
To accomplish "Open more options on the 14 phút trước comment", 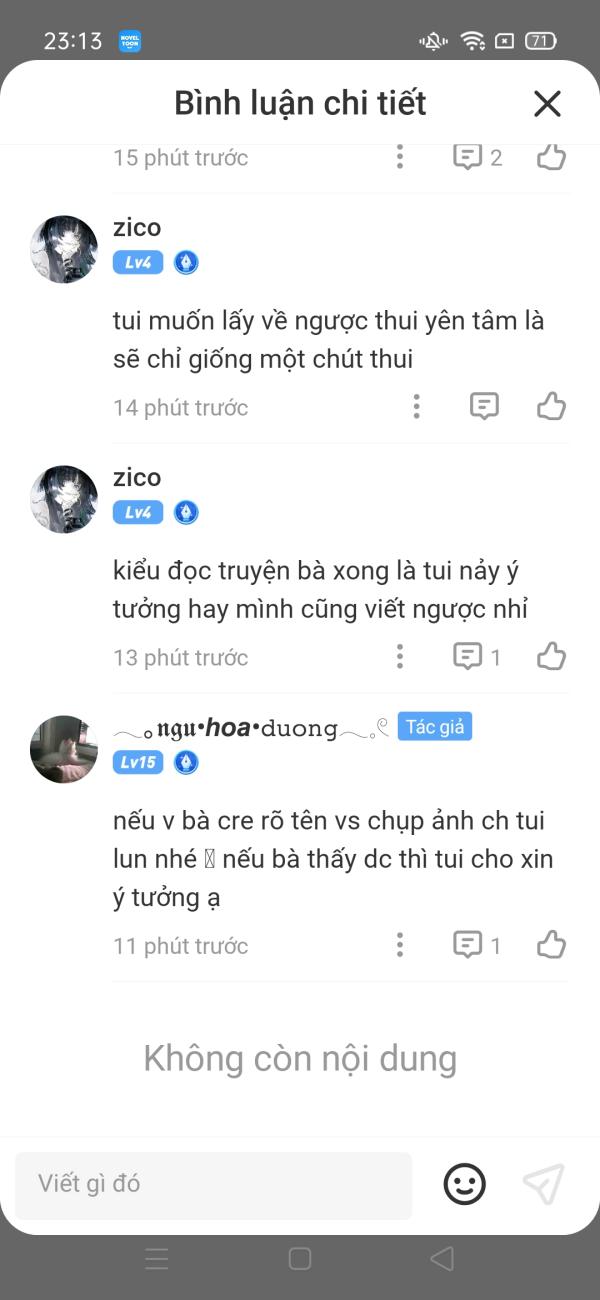I will click(x=416, y=406).
